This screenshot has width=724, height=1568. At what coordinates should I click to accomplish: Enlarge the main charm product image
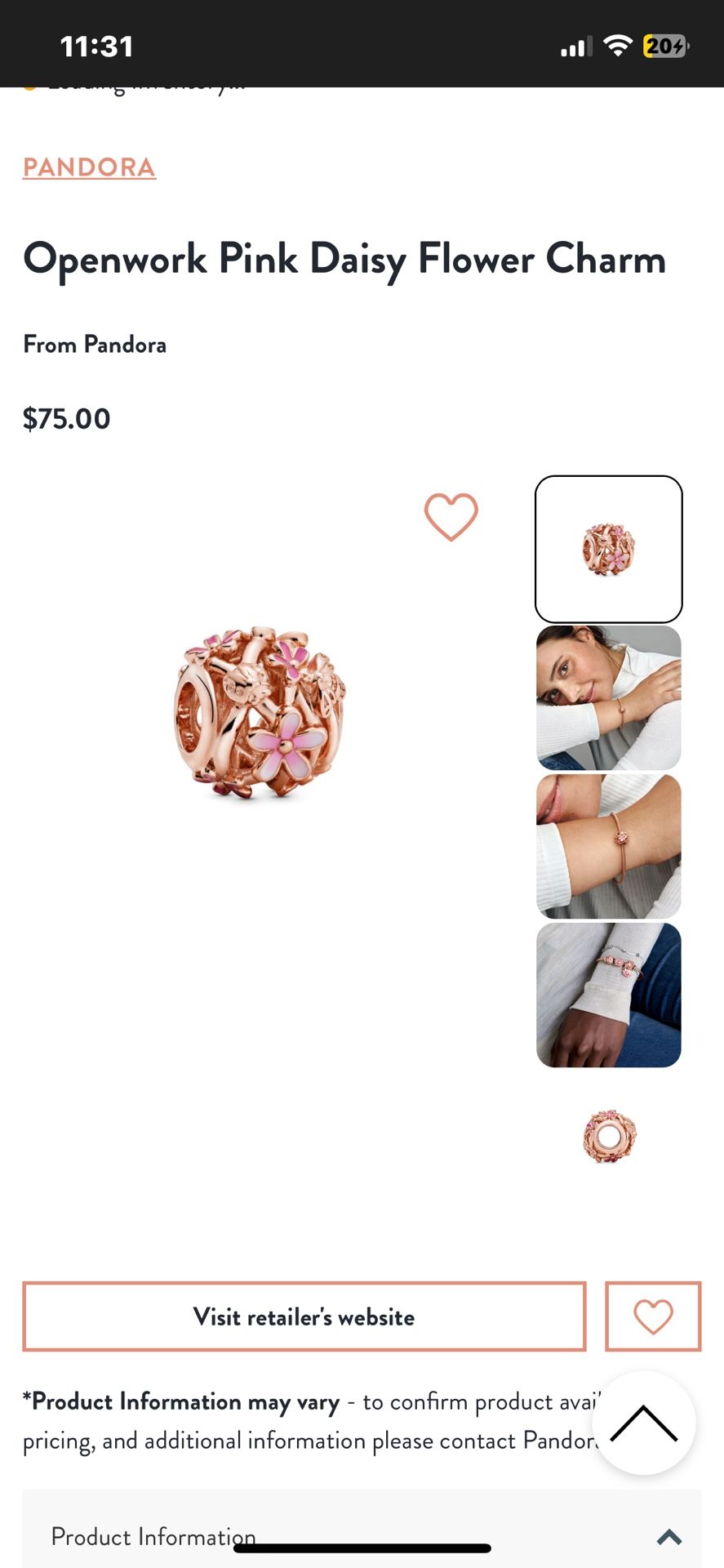click(x=261, y=712)
